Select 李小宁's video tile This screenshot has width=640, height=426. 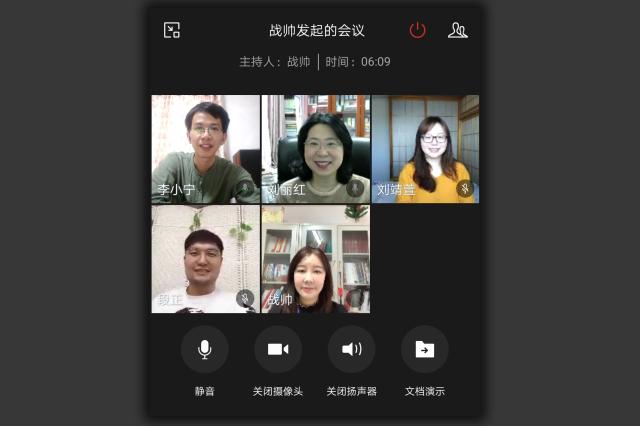point(205,148)
